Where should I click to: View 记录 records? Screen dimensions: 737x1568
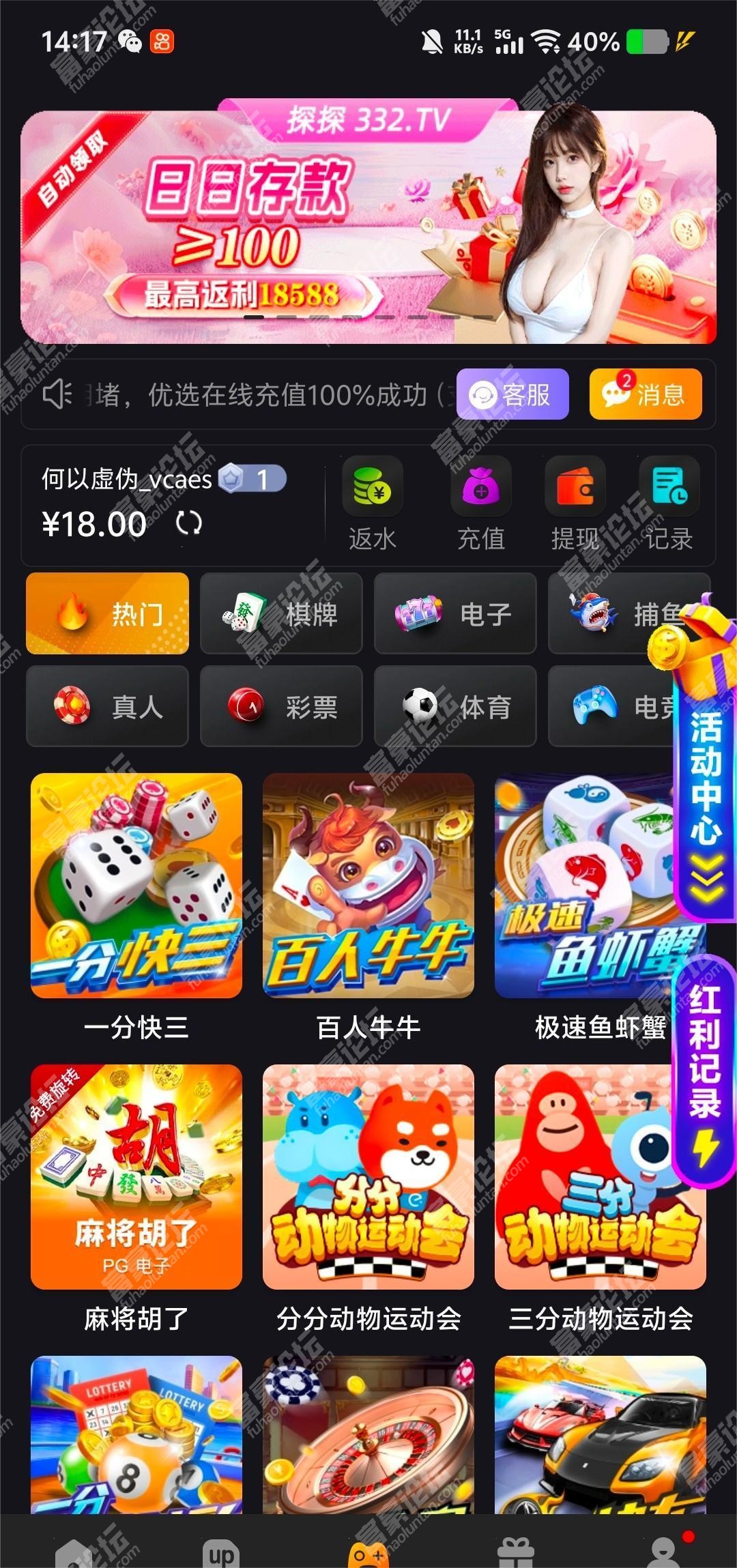(669, 504)
